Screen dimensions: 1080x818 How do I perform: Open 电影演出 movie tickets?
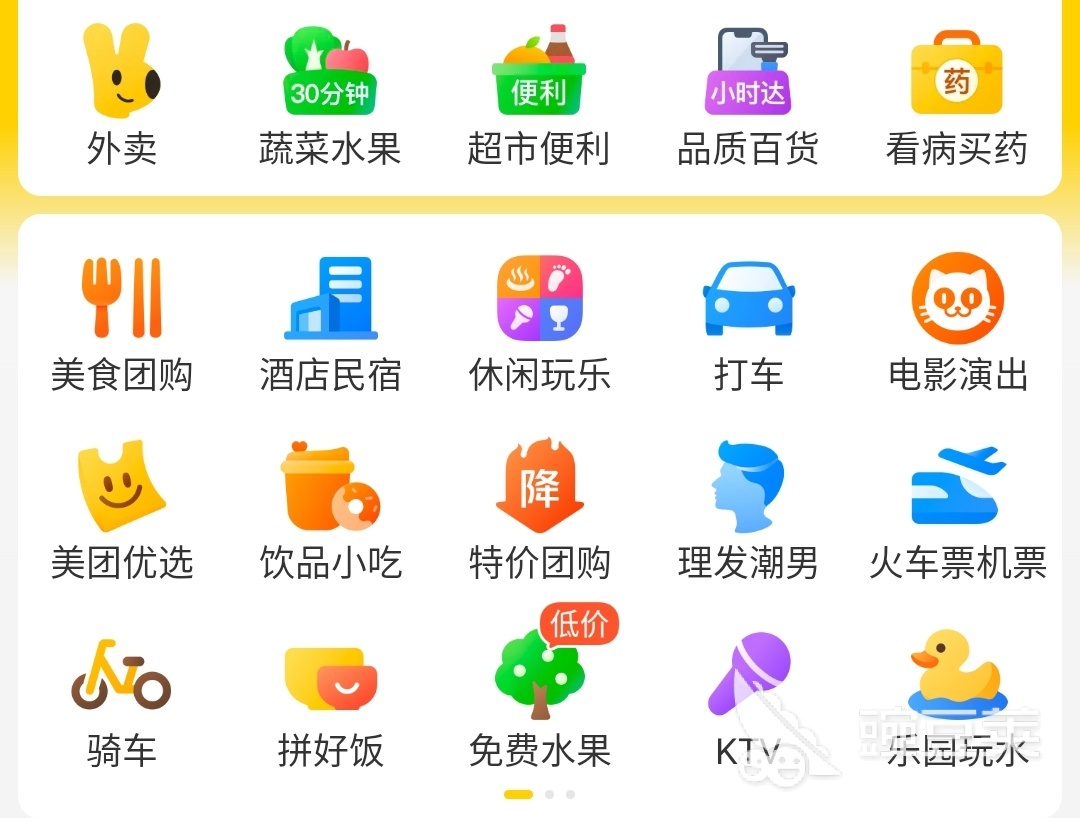[x=957, y=299]
